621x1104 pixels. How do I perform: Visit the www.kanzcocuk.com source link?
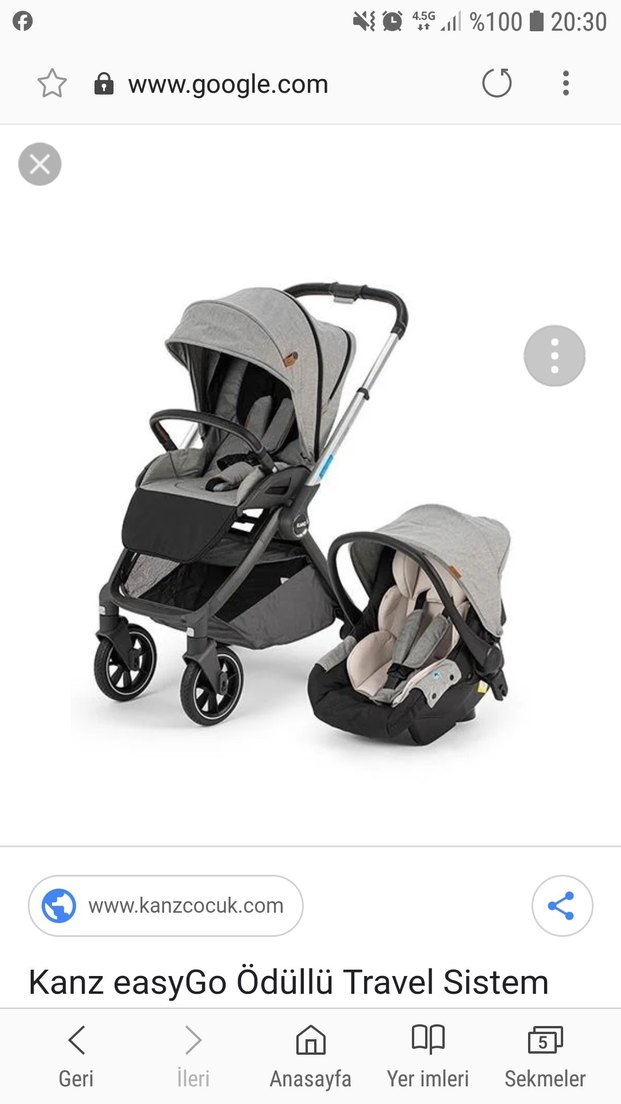[166, 906]
